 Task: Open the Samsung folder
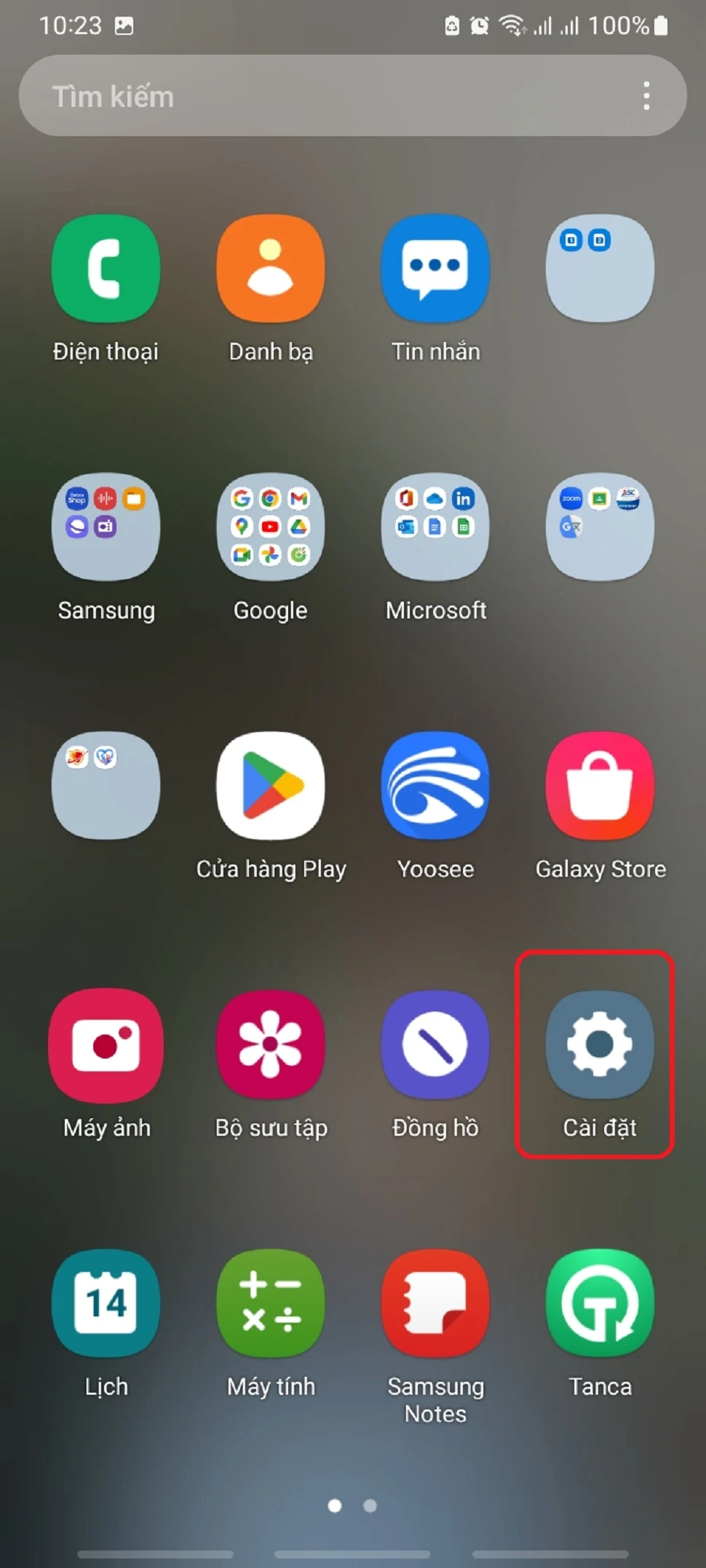coord(106,527)
